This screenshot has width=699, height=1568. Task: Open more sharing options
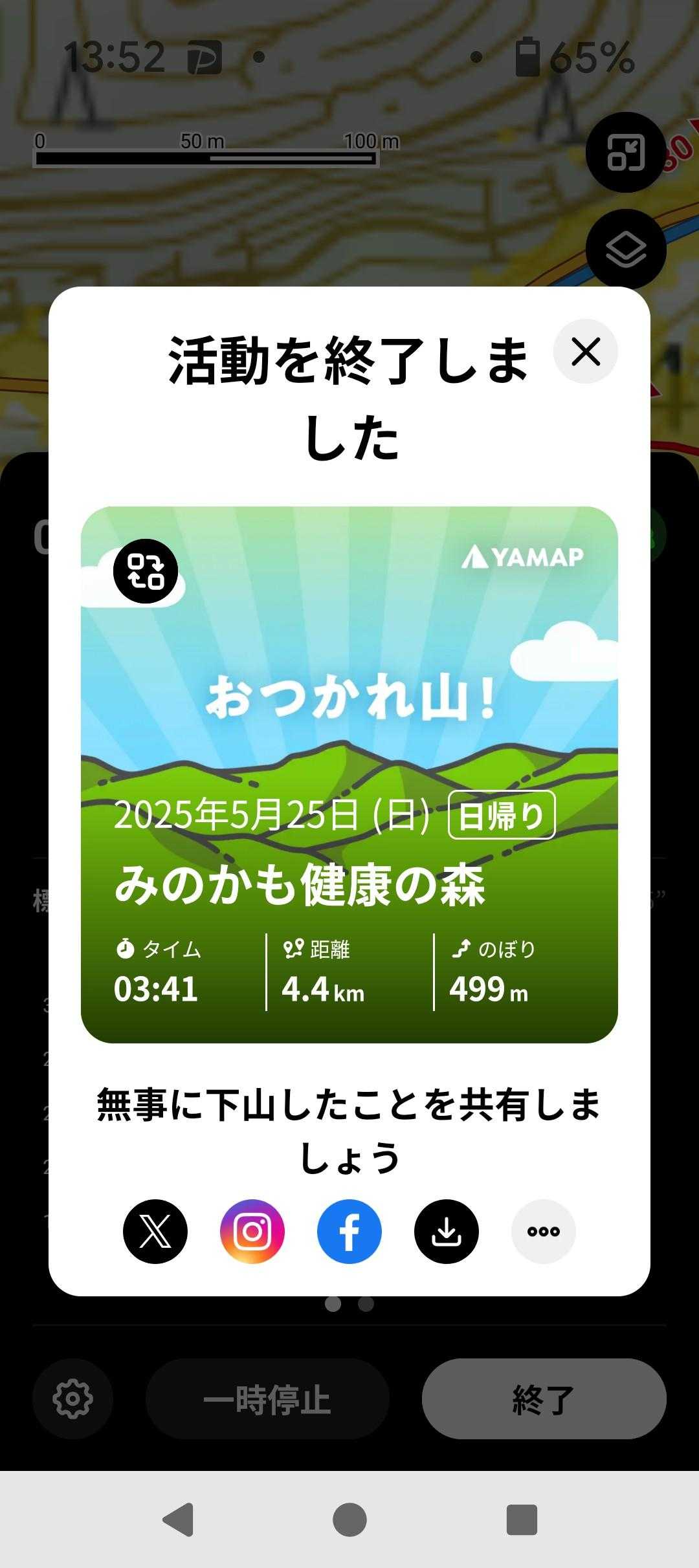coord(544,1232)
